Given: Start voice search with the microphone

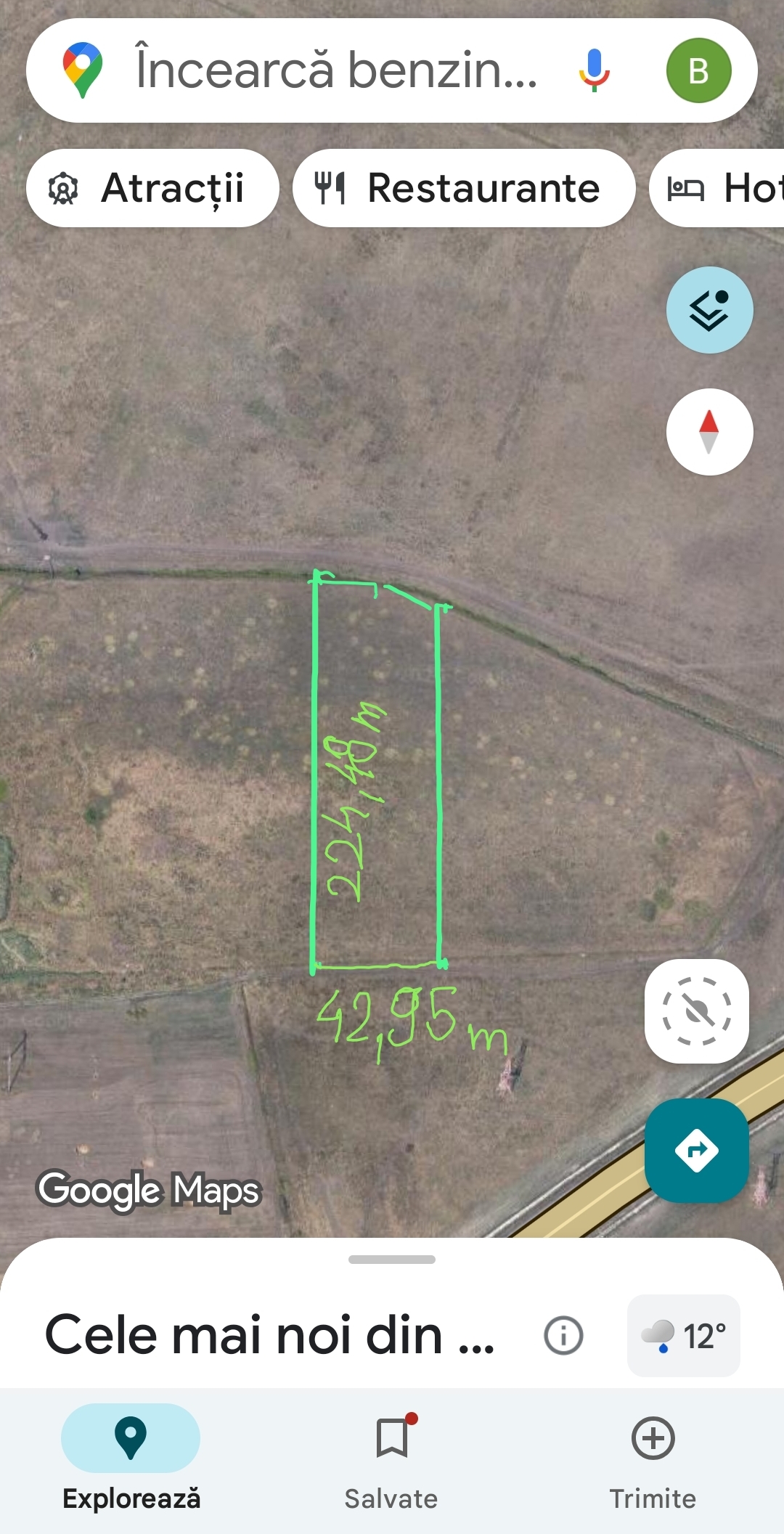Looking at the screenshot, I should pyautogui.click(x=594, y=70).
